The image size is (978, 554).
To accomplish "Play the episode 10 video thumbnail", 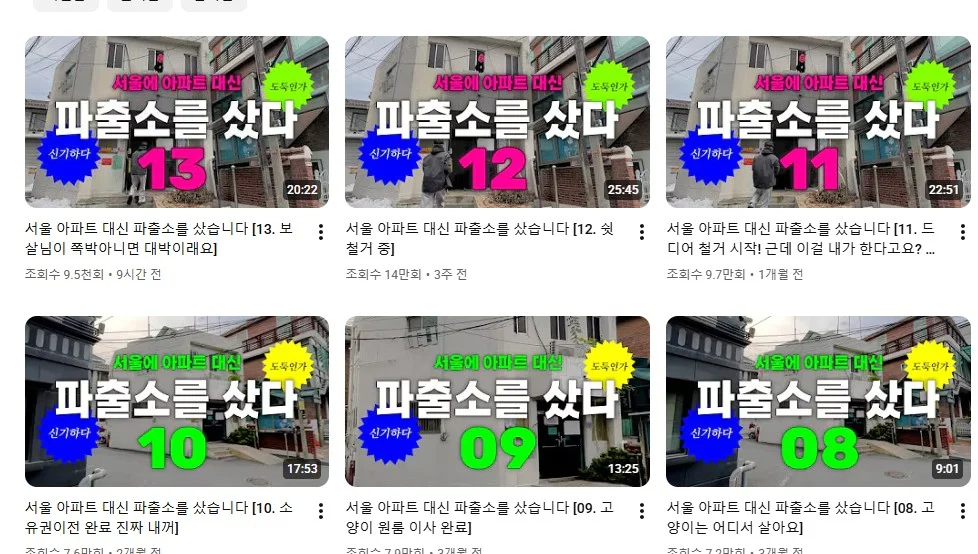I will (x=176, y=402).
